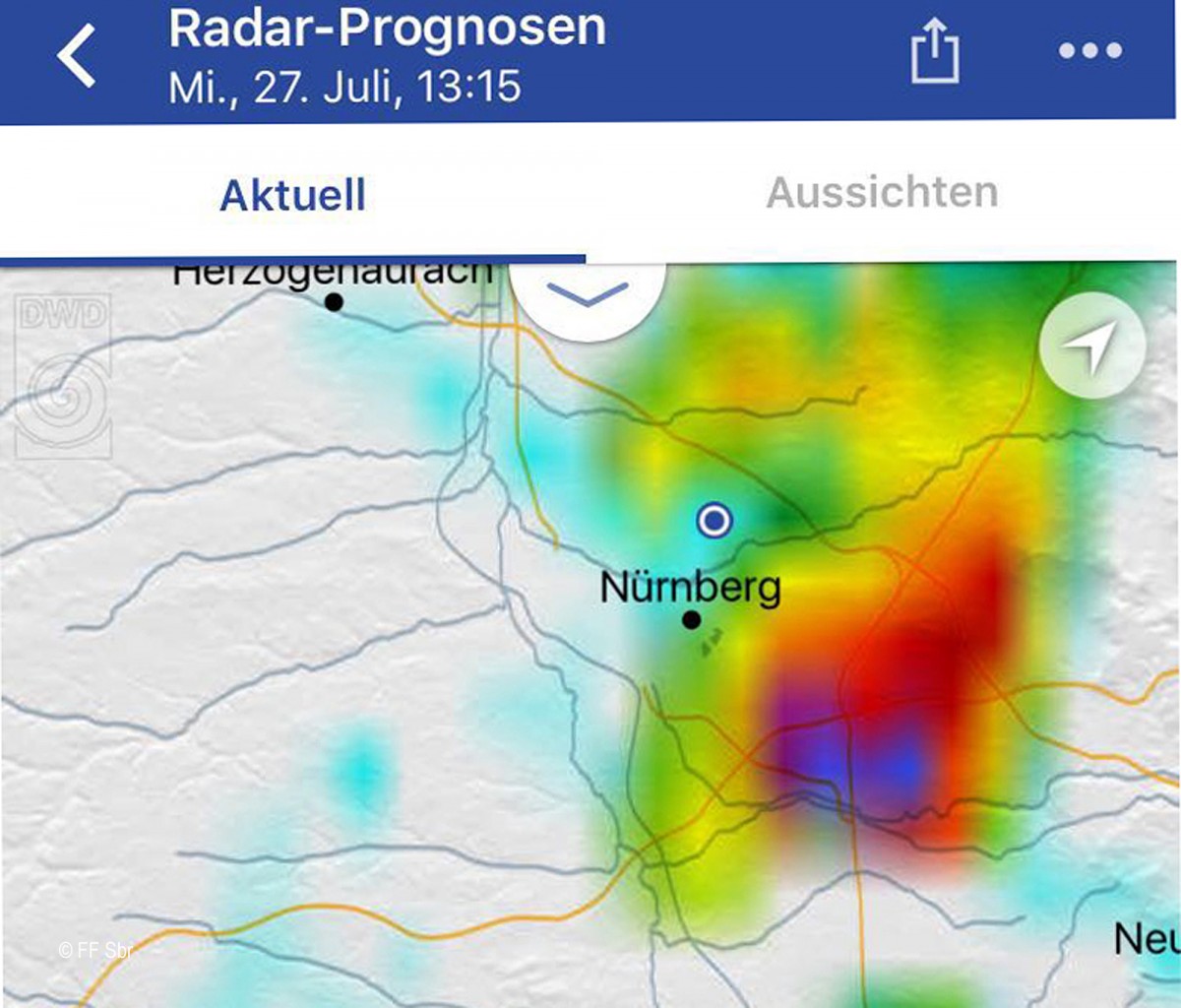Center the map on my location

point(1092,346)
